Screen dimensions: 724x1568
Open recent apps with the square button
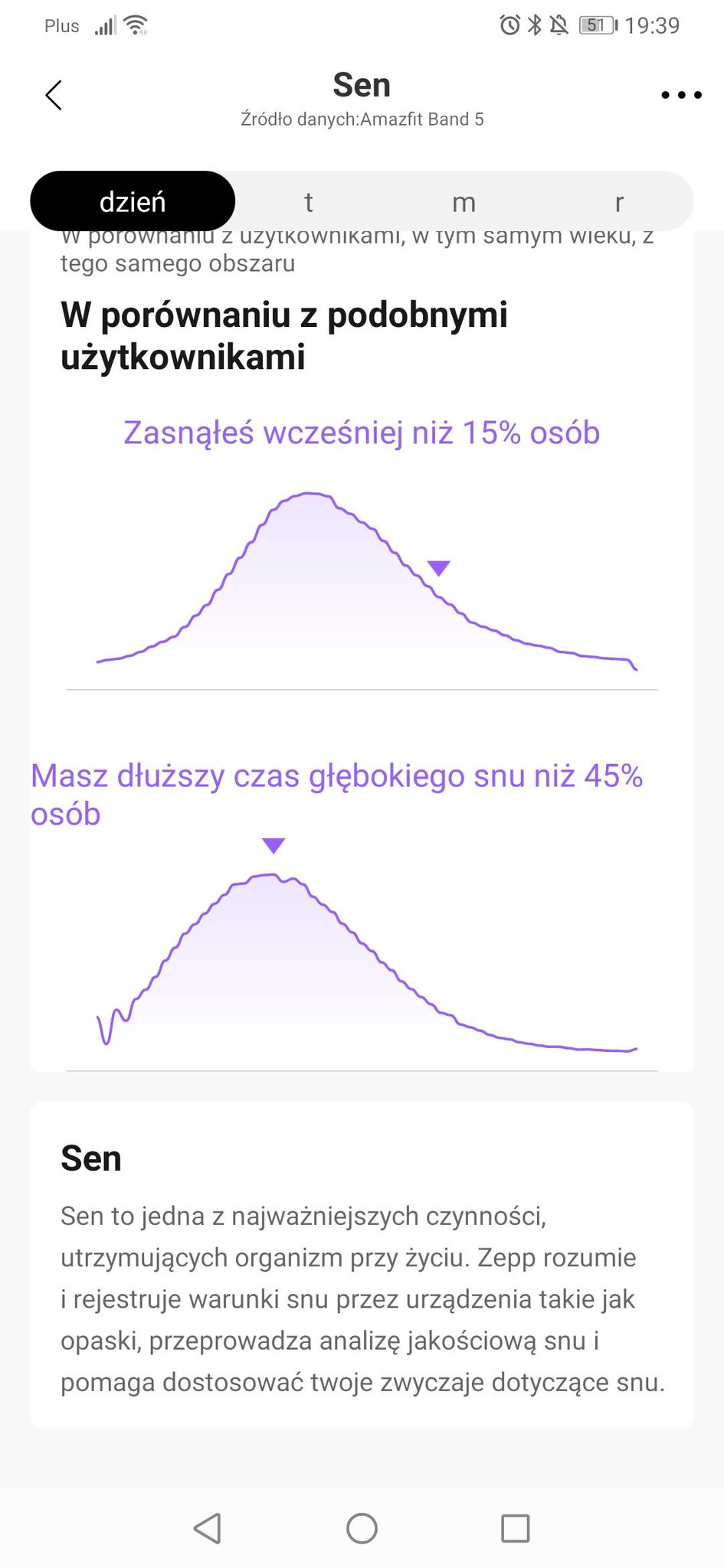tap(515, 1528)
